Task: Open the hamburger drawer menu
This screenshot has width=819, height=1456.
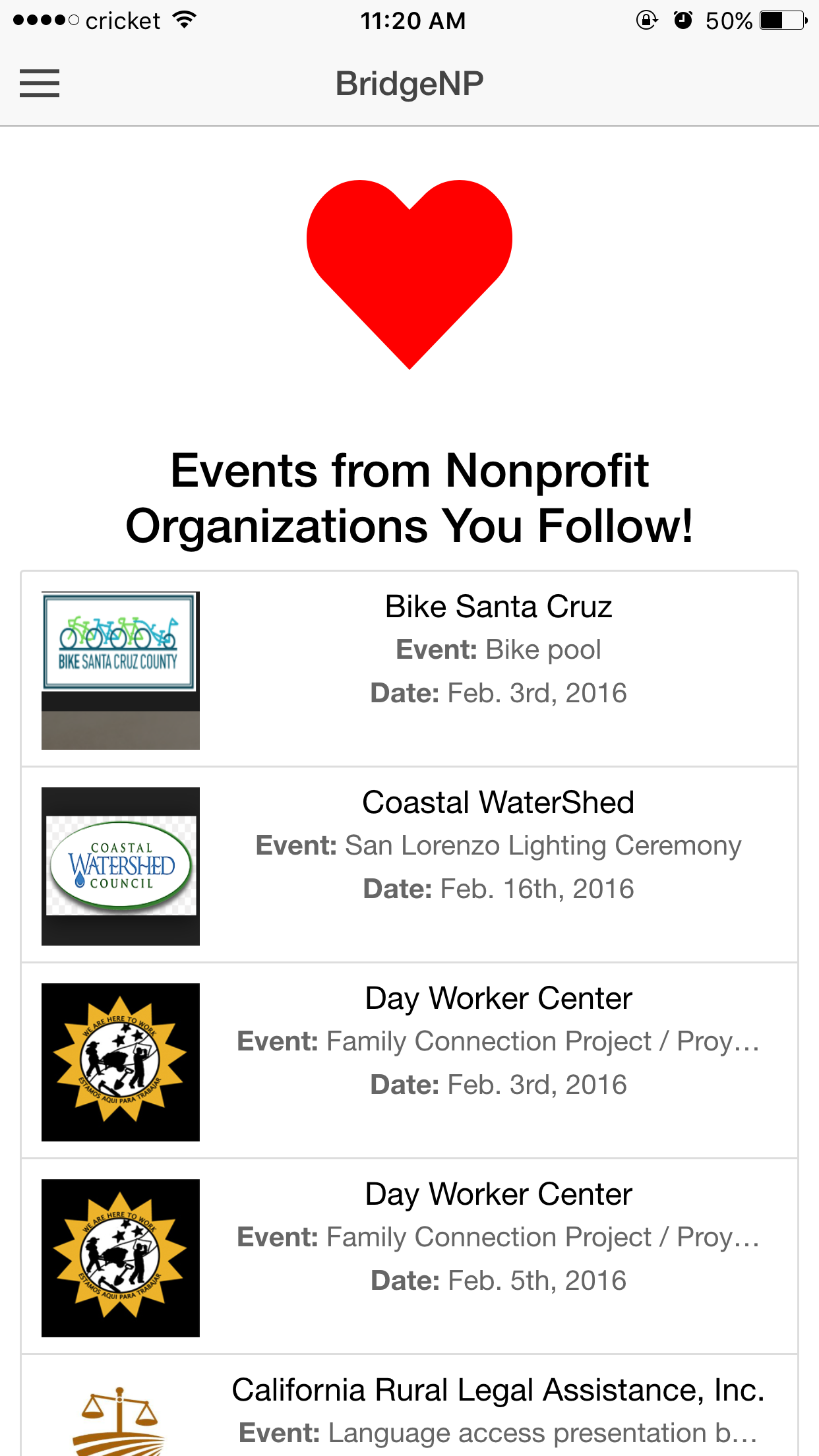Action: (x=40, y=84)
